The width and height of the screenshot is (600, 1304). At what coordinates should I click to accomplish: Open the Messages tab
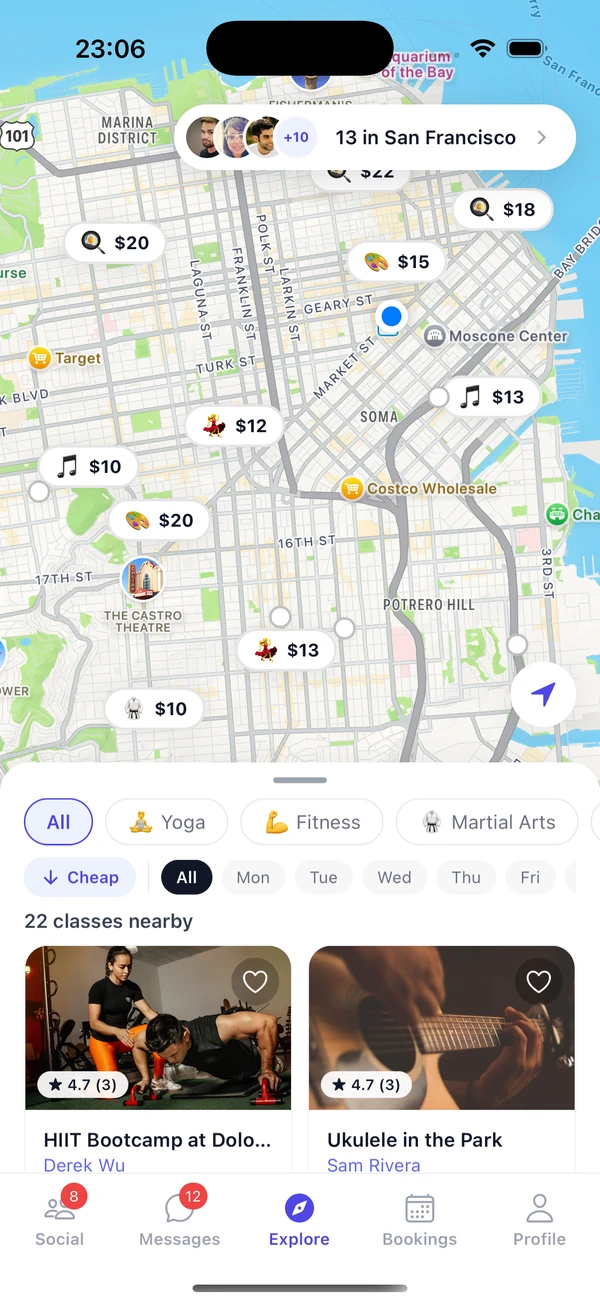tap(180, 1220)
